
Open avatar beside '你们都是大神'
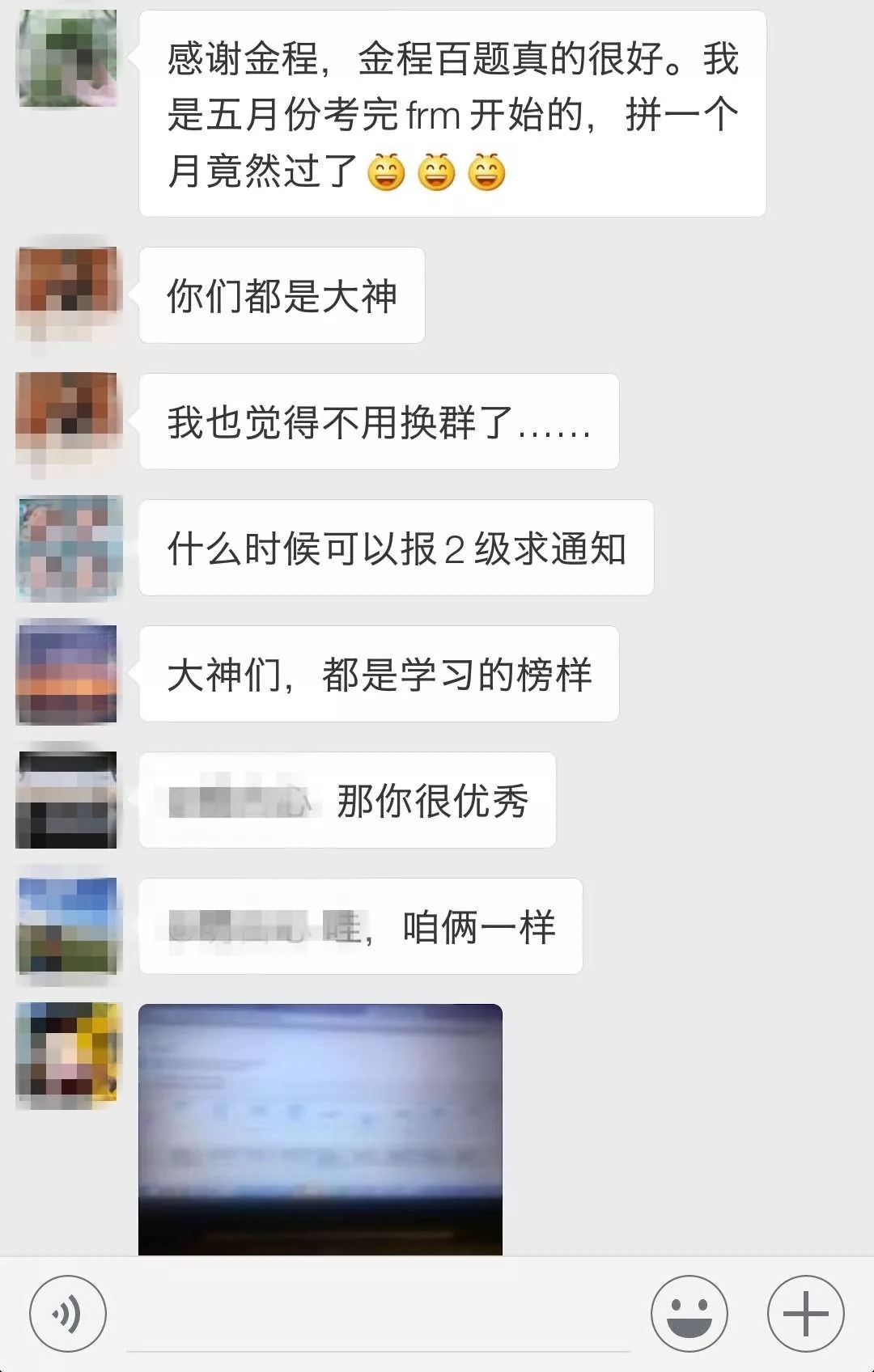click(x=68, y=296)
